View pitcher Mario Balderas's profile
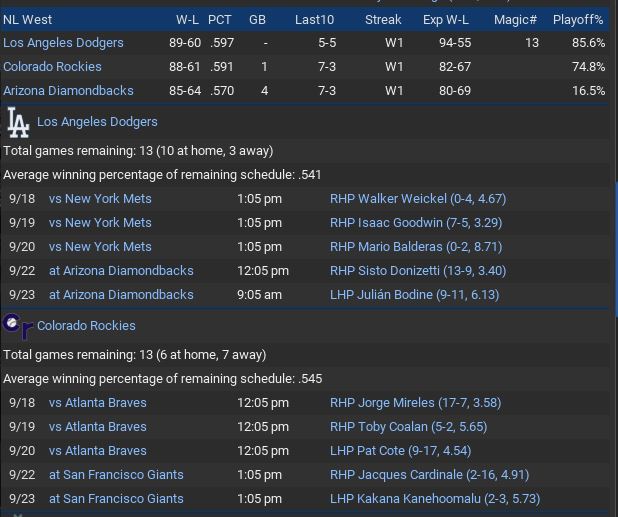618x517 pixels. coord(416,247)
